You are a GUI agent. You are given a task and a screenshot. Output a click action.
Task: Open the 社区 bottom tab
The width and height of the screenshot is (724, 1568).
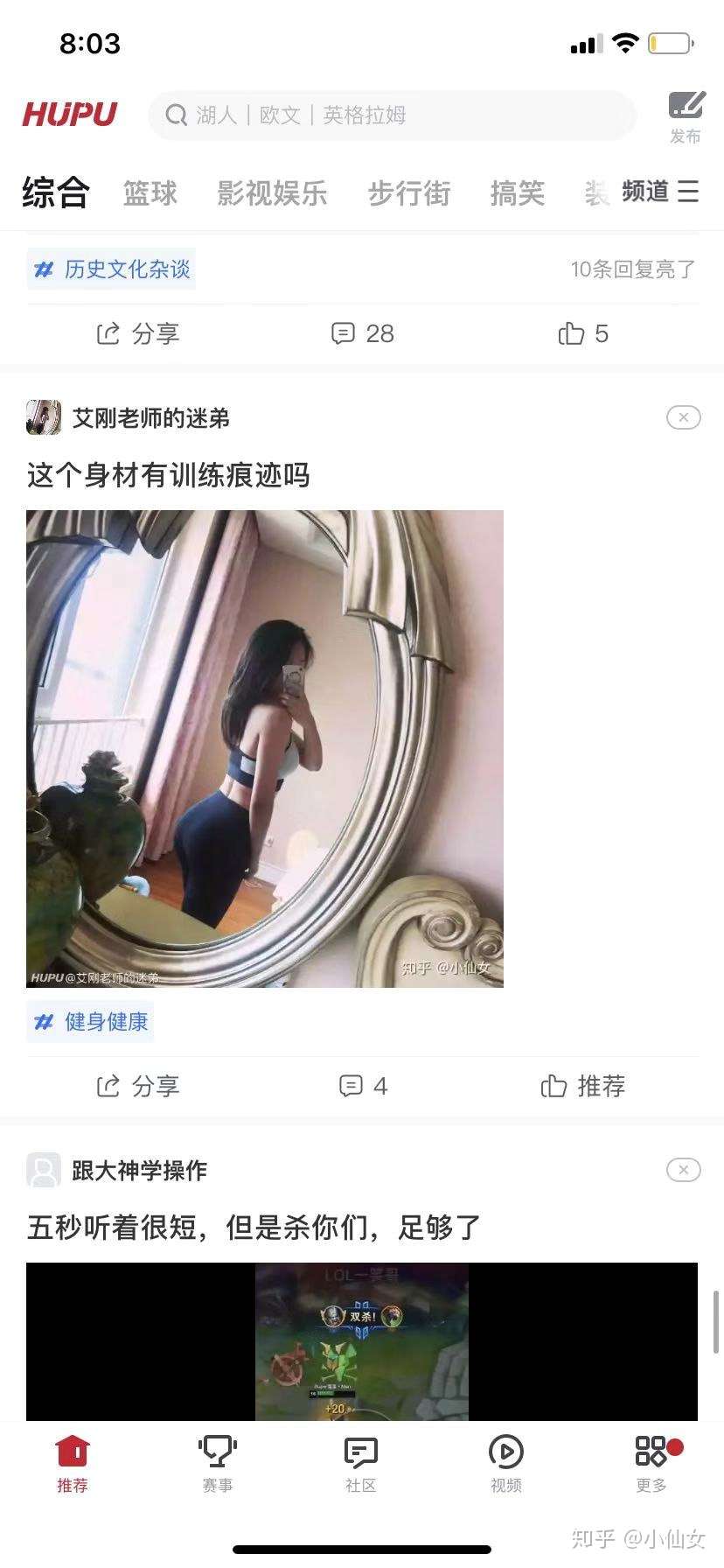click(x=360, y=1465)
